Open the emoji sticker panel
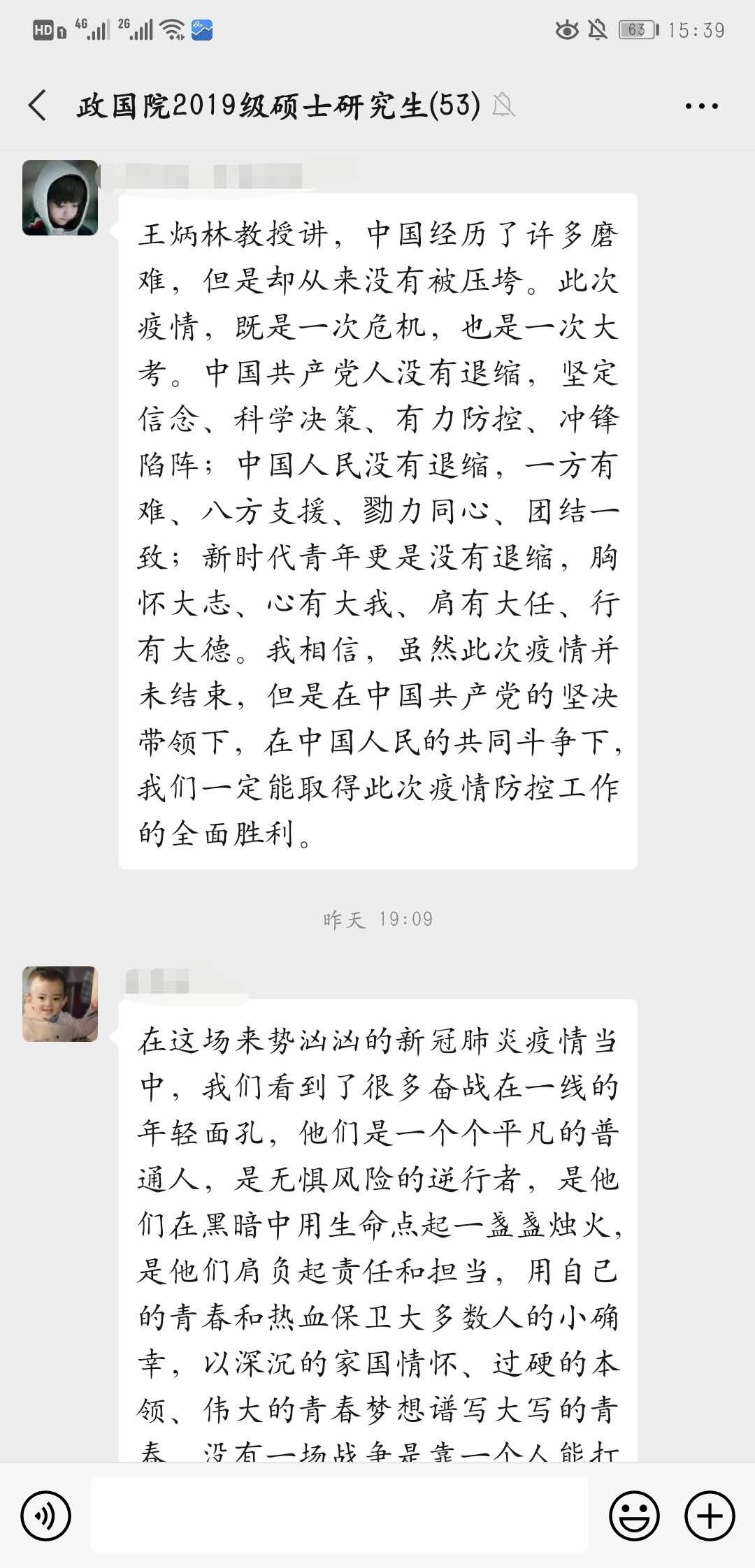755x1568 pixels. (x=634, y=1516)
